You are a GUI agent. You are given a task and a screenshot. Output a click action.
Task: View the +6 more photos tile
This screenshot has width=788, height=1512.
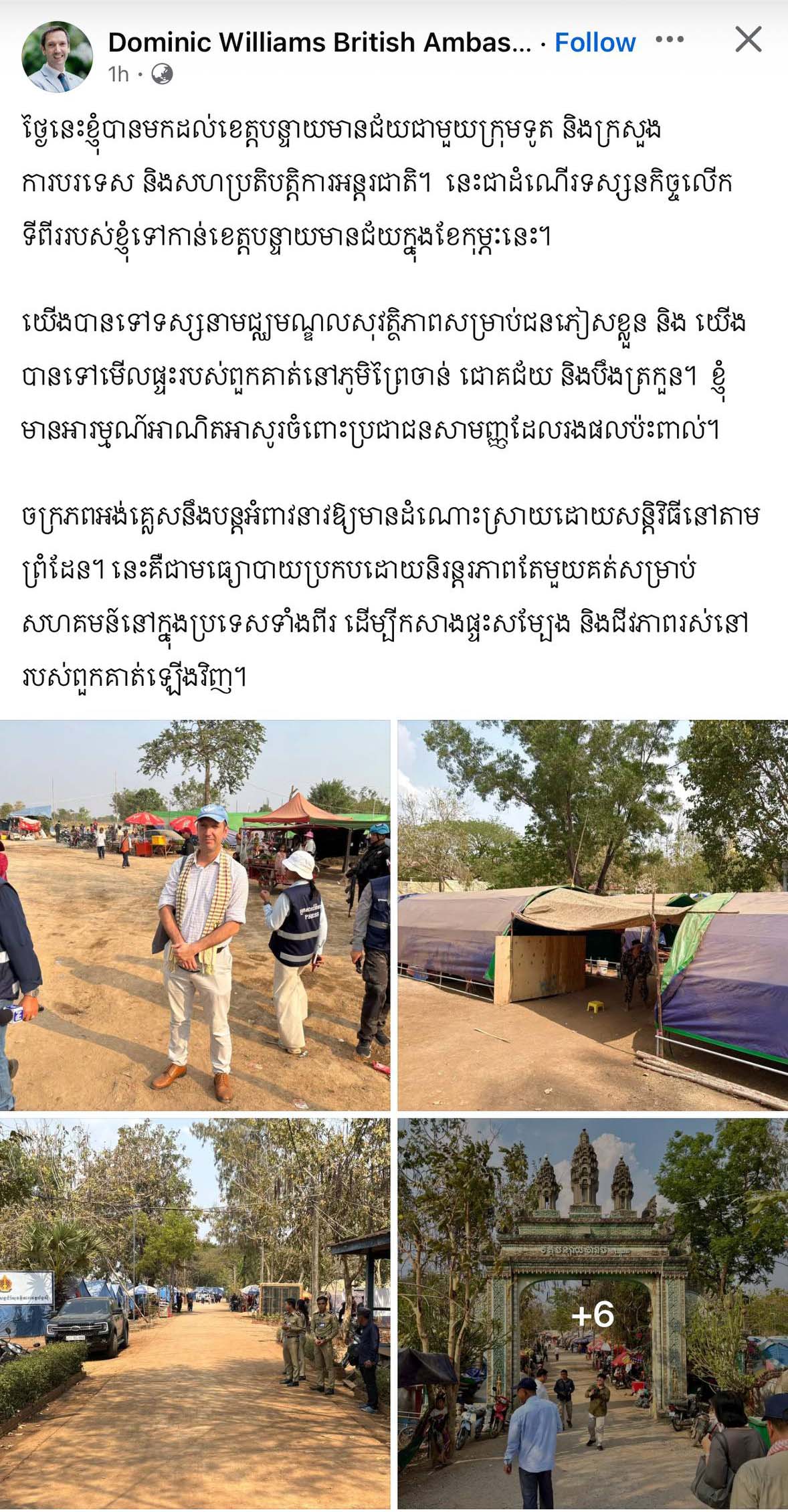pyautogui.click(x=593, y=1313)
